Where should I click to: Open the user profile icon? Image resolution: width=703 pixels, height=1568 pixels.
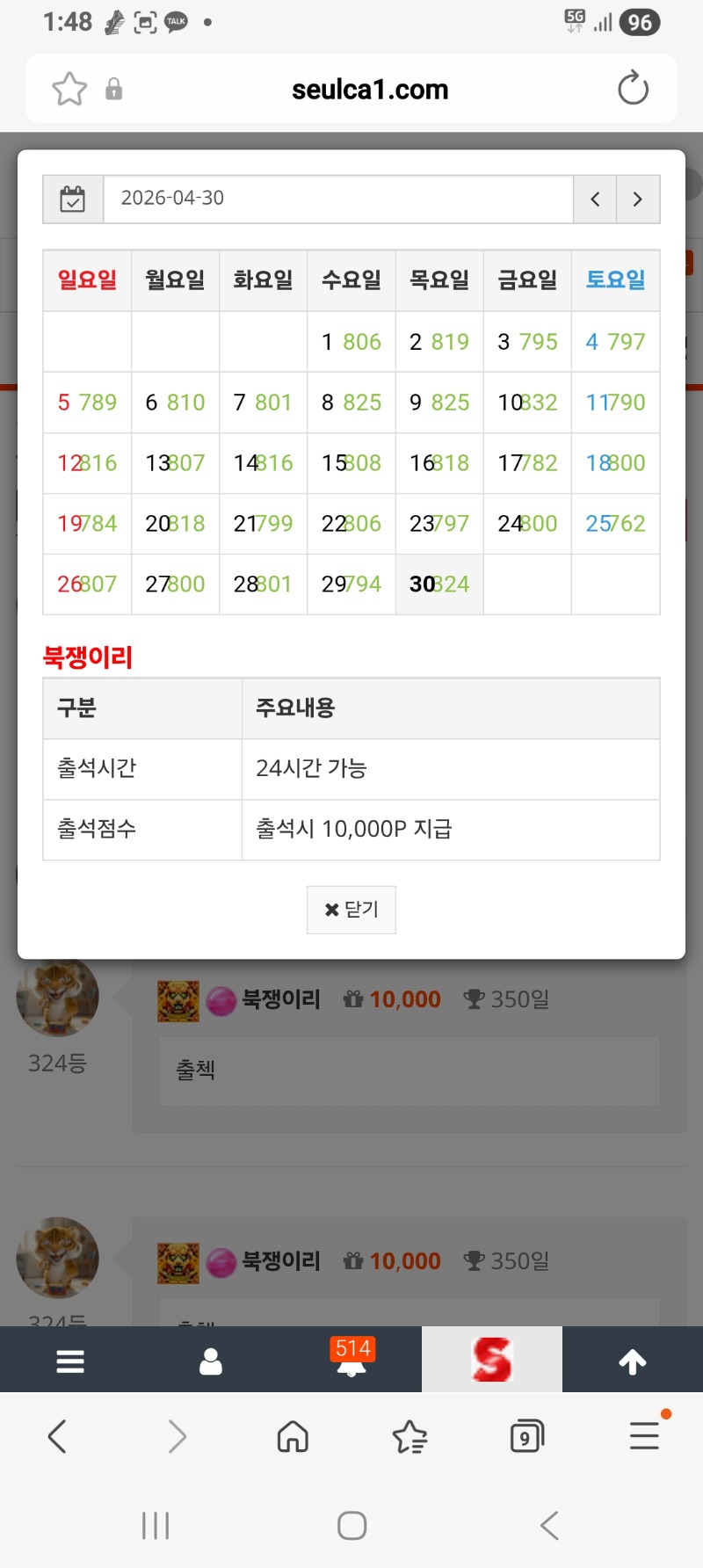pos(211,1361)
